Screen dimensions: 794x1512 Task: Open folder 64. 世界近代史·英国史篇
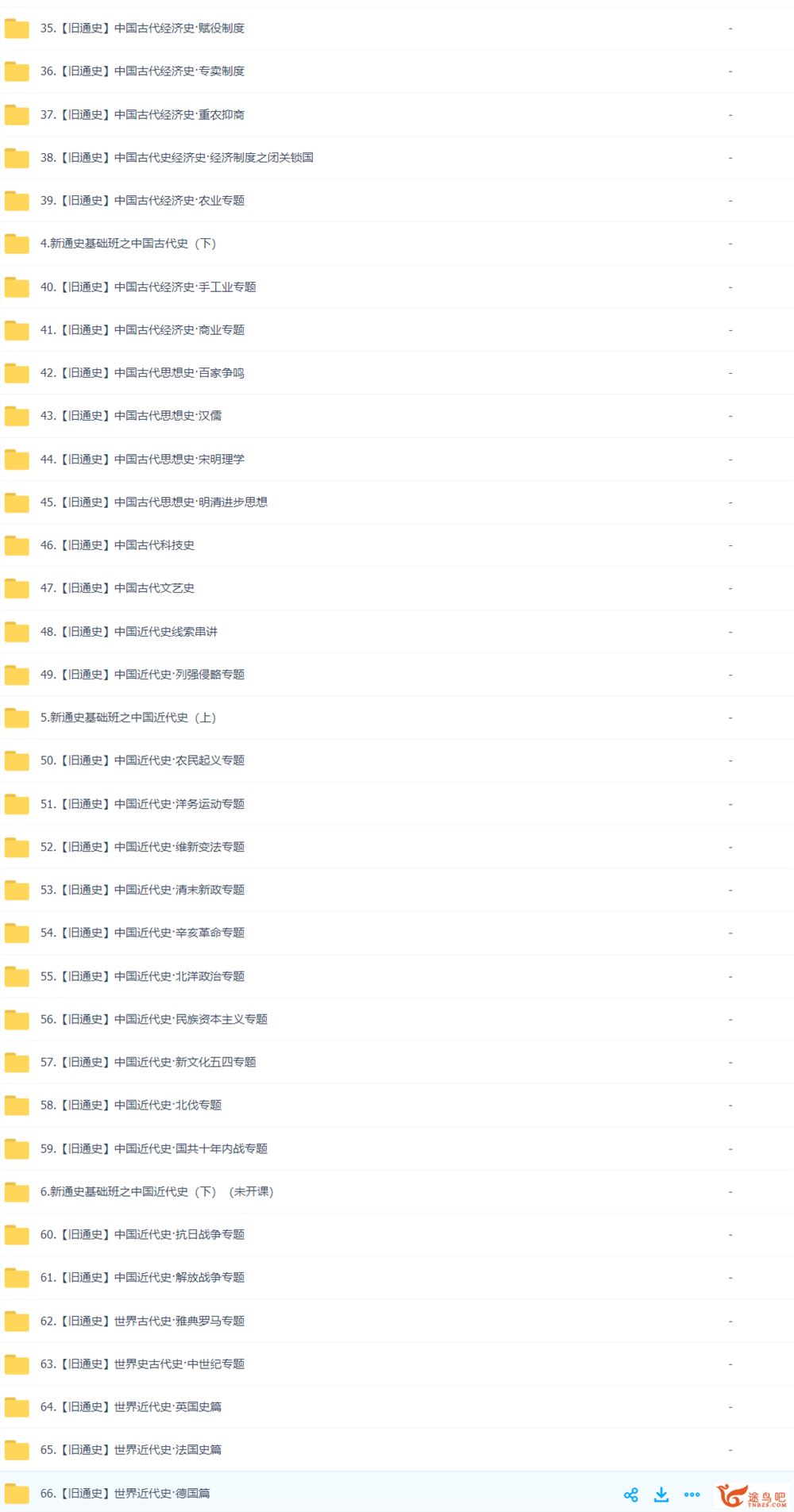pyautogui.click(x=131, y=1406)
